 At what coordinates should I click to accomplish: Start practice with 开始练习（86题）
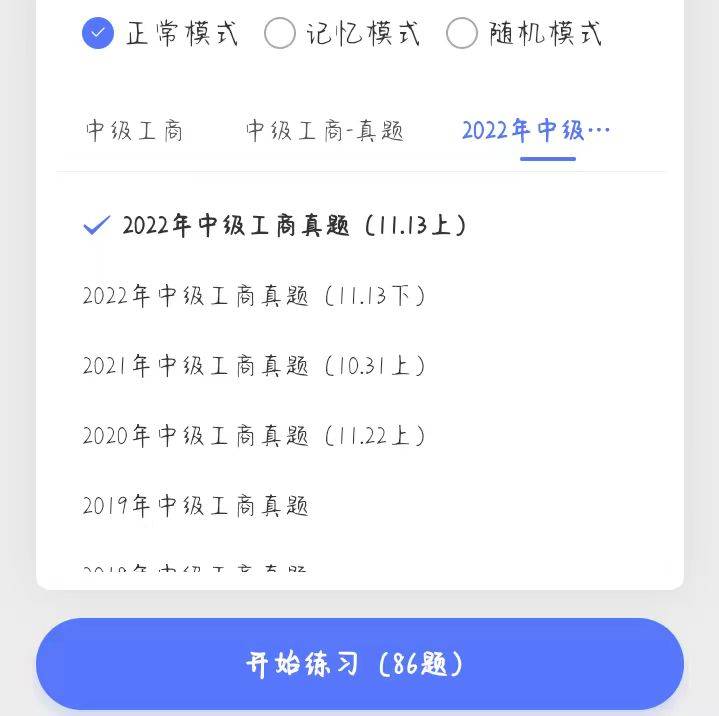(x=359, y=664)
